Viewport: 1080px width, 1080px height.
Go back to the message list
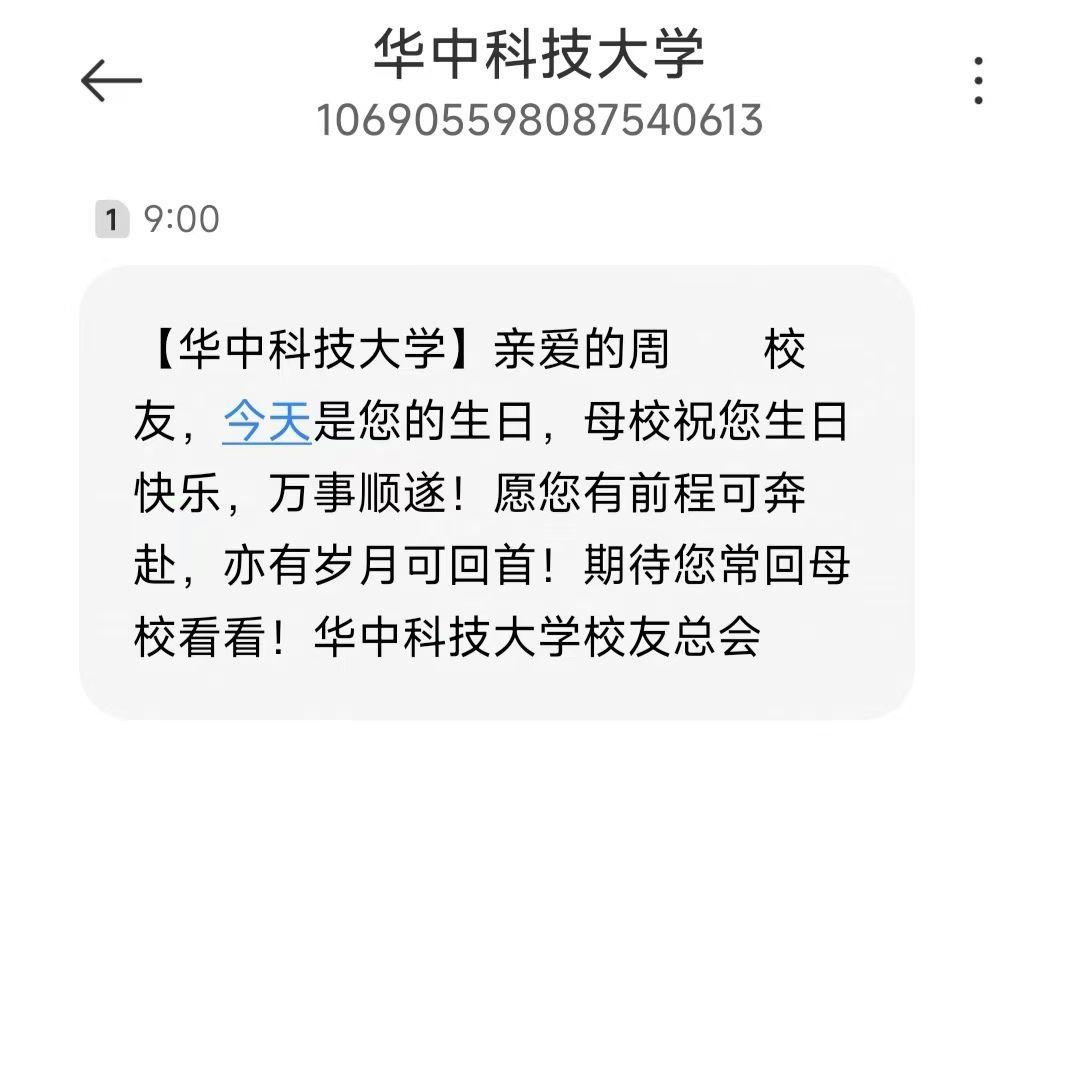pos(111,81)
